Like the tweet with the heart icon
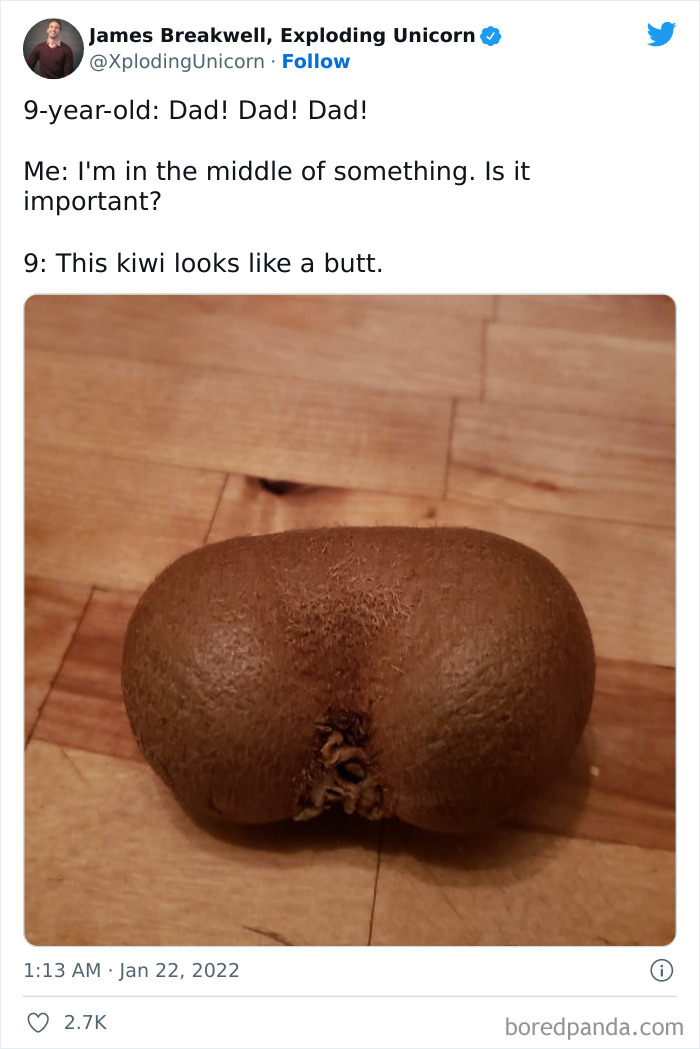700x1049 pixels. 39,1023
